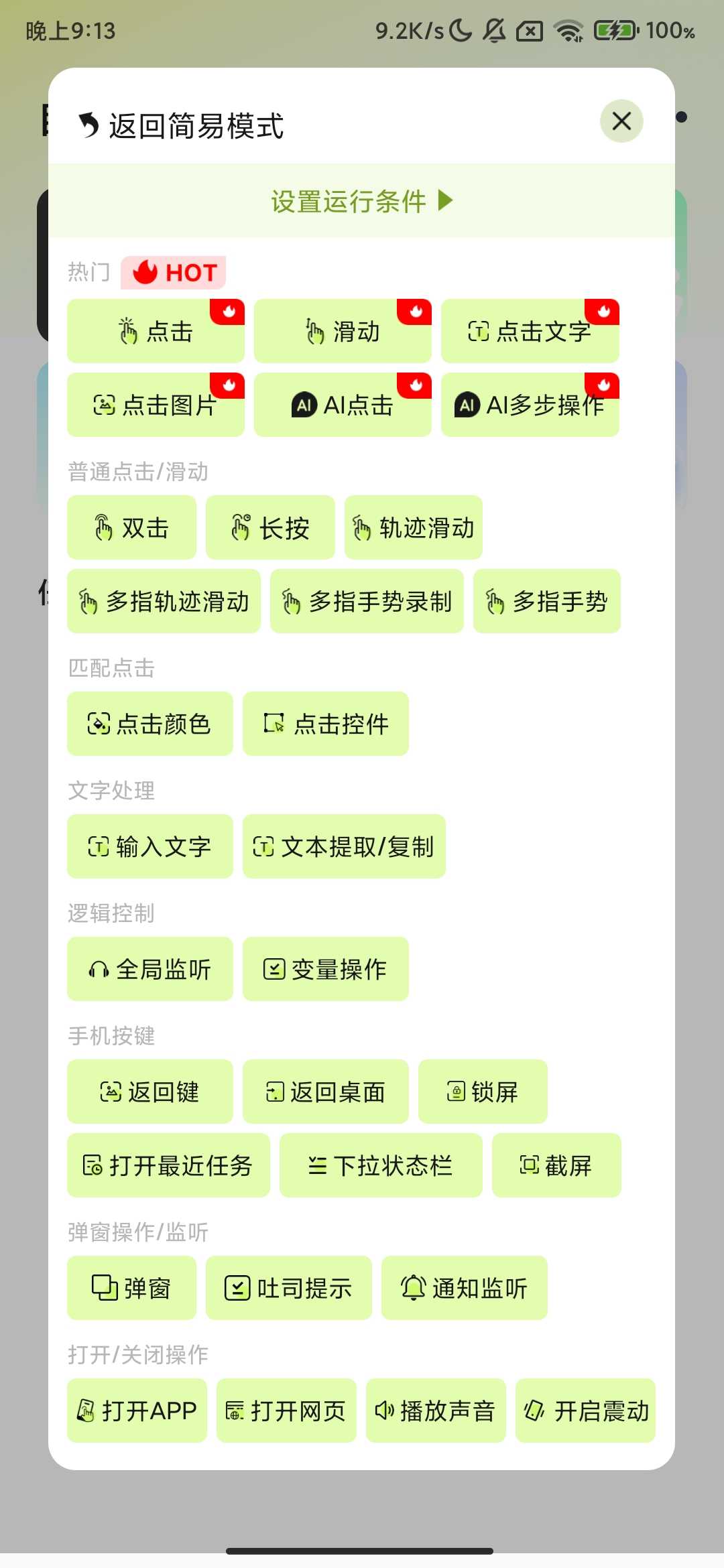Select the 点击颜色 action
Screen dimensions: 724x1568
149,724
